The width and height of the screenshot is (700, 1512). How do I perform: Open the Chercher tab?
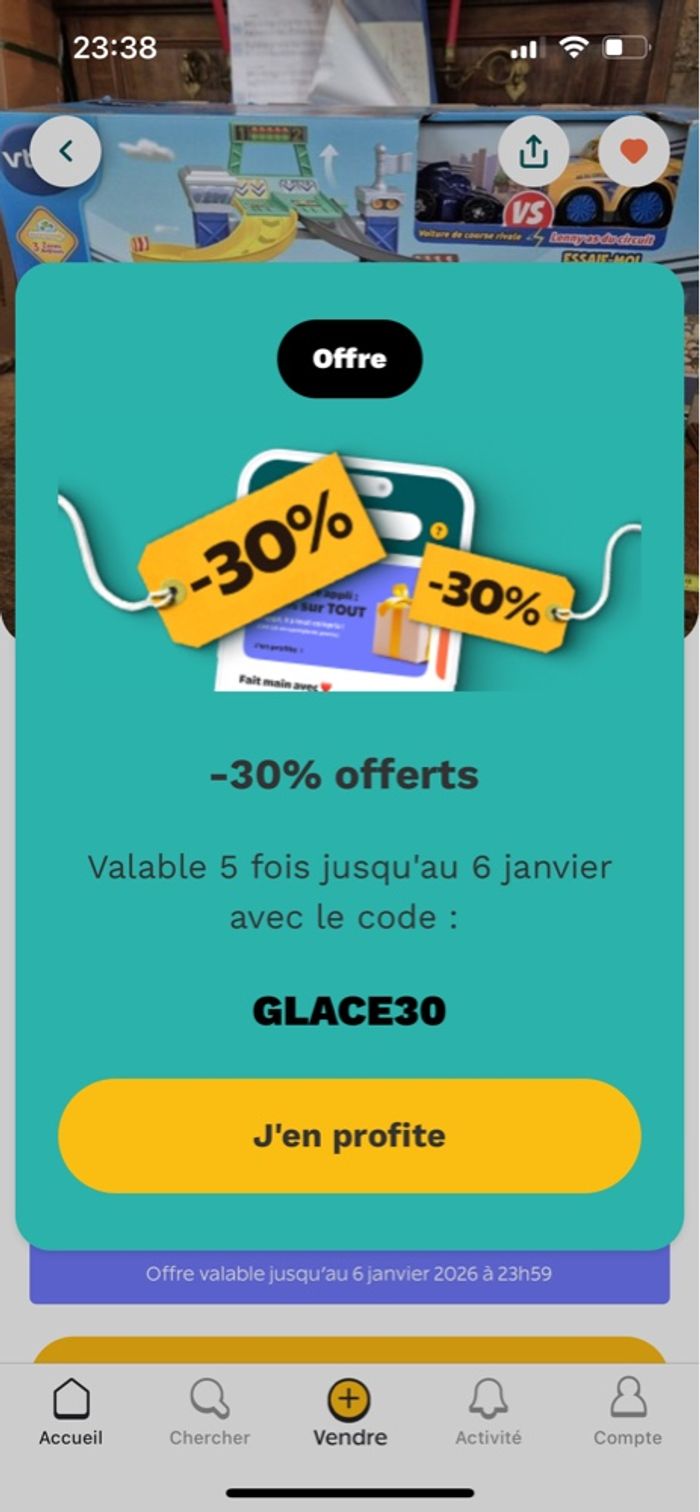pos(210,1411)
